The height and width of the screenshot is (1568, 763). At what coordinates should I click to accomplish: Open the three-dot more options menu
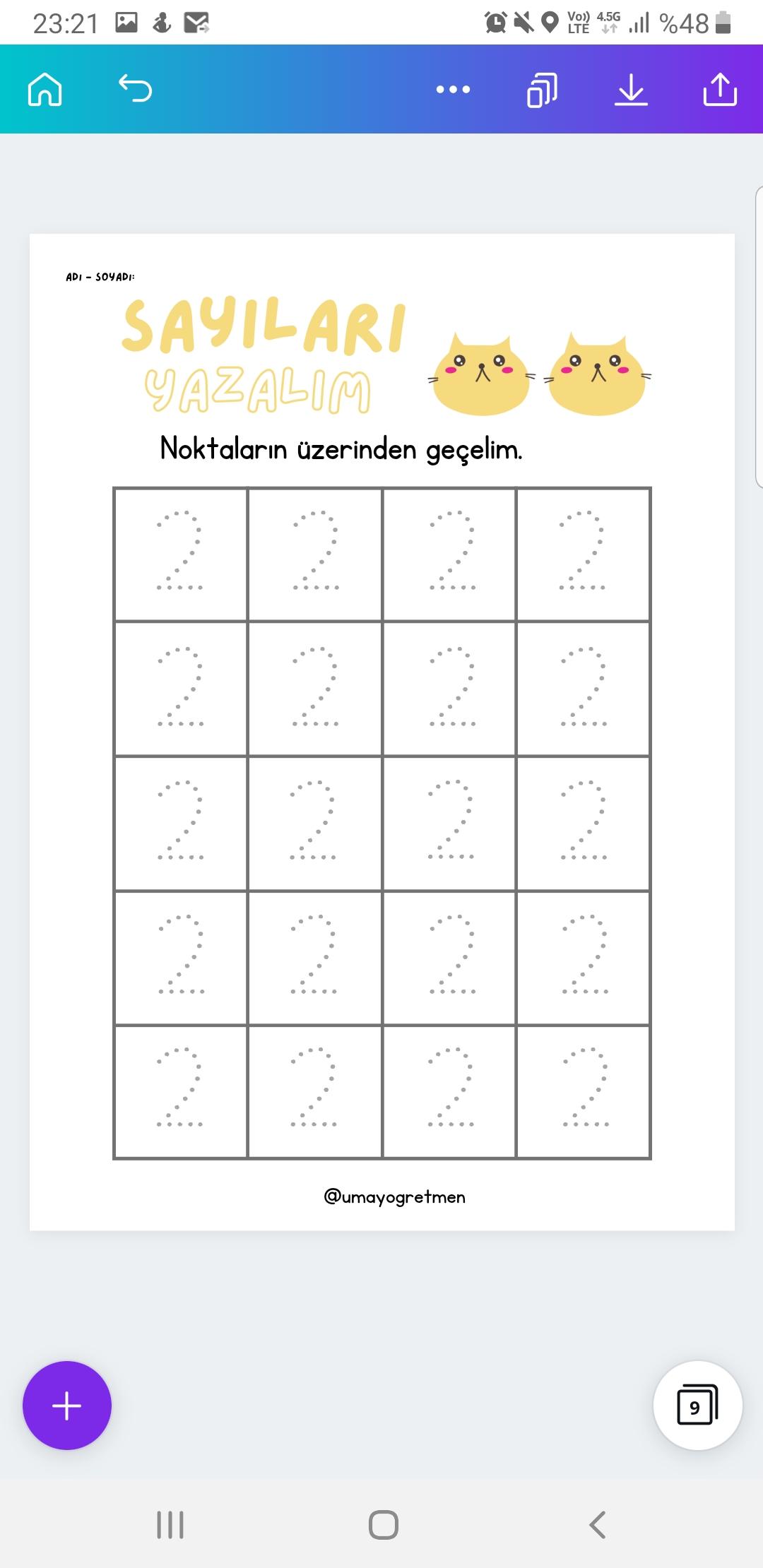(453, 90)
